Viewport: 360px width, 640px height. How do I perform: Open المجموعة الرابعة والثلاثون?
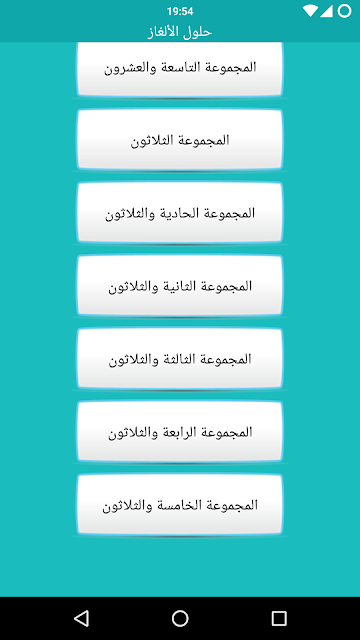(x=180, y=432)
